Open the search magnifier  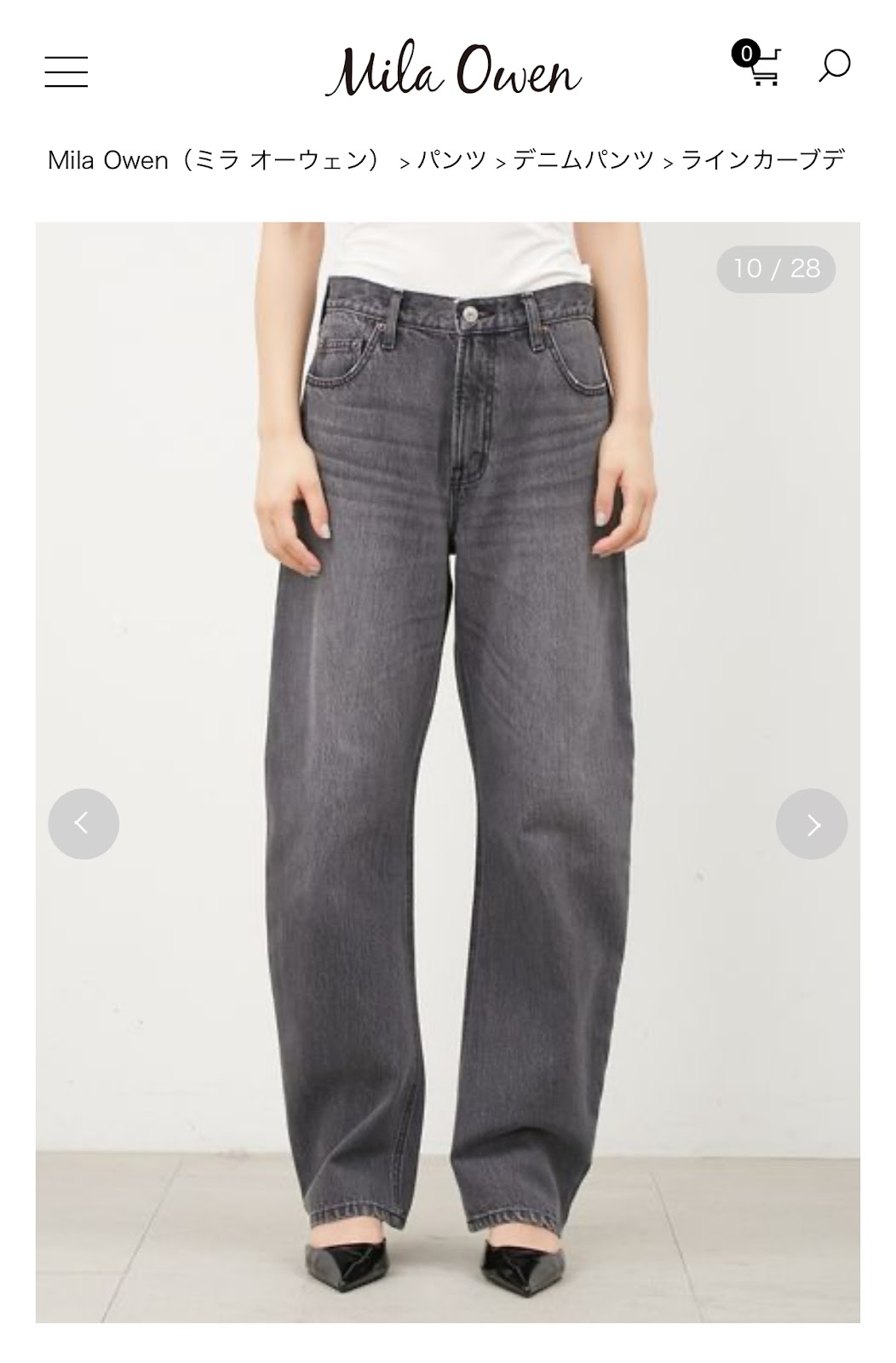coord(835,66)
